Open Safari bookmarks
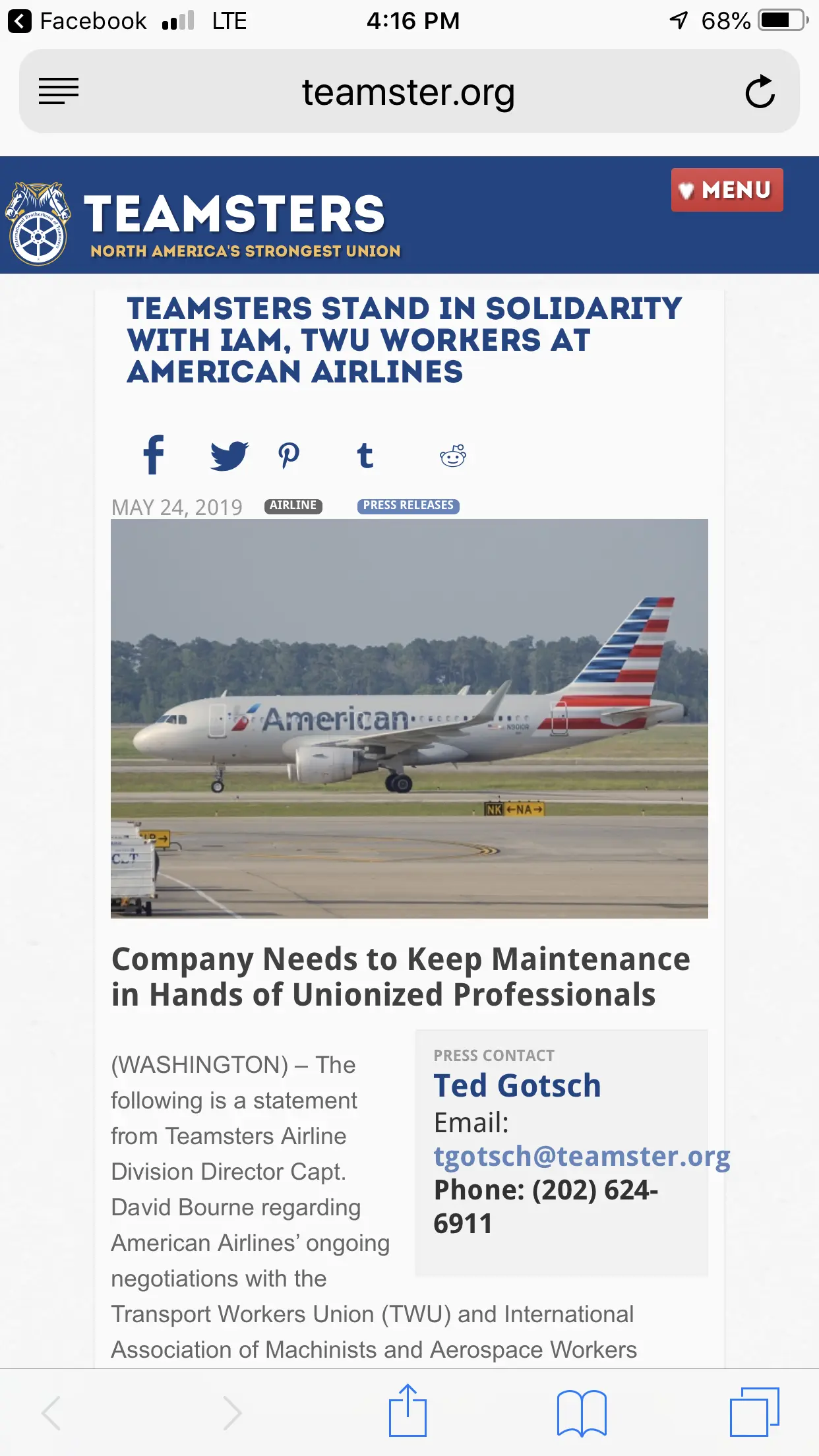Screen dimensions: 819x1456 (582, 1412)
